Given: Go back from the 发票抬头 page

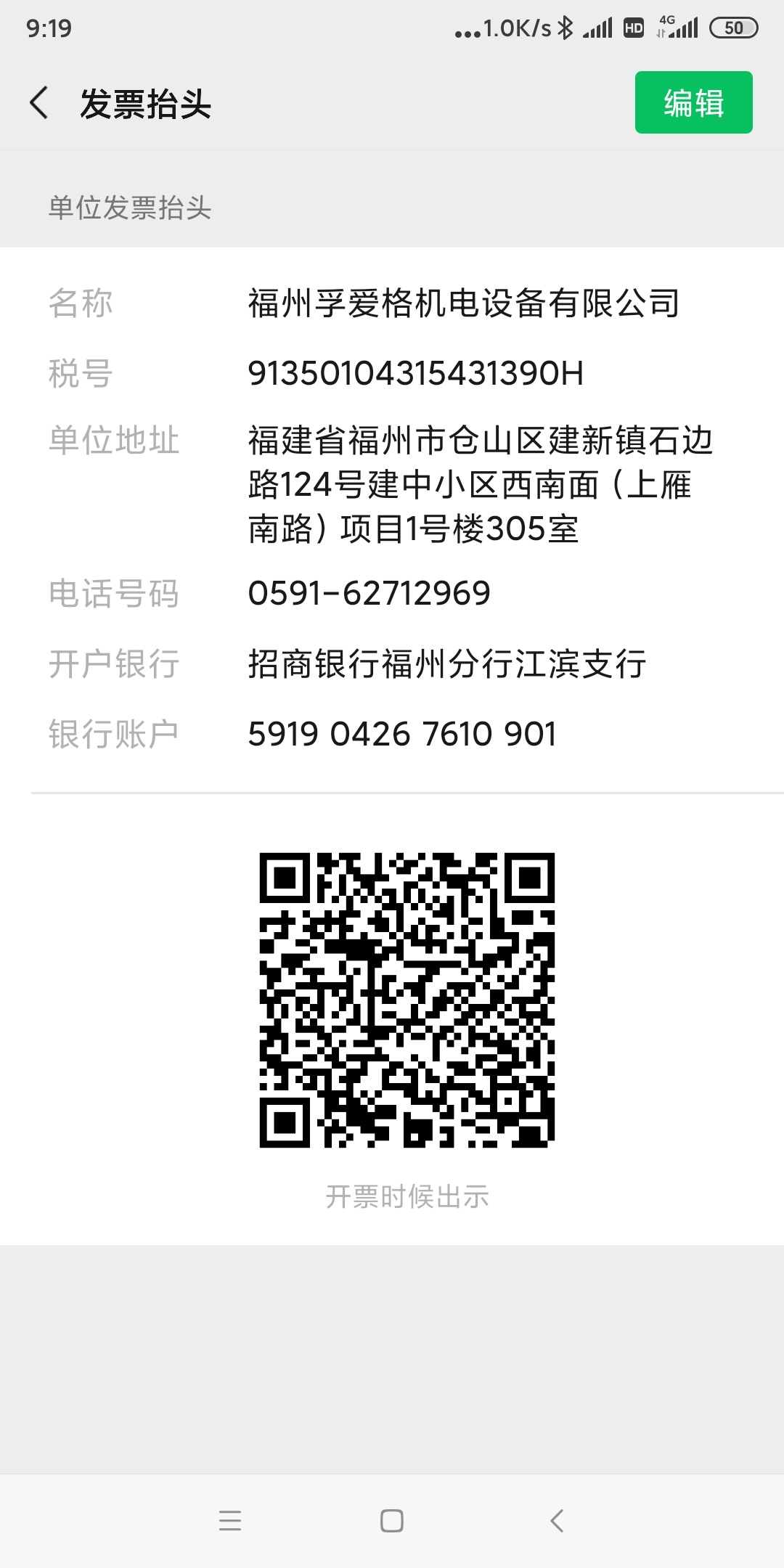Looking at the screenshot, I should pos(40,102).
